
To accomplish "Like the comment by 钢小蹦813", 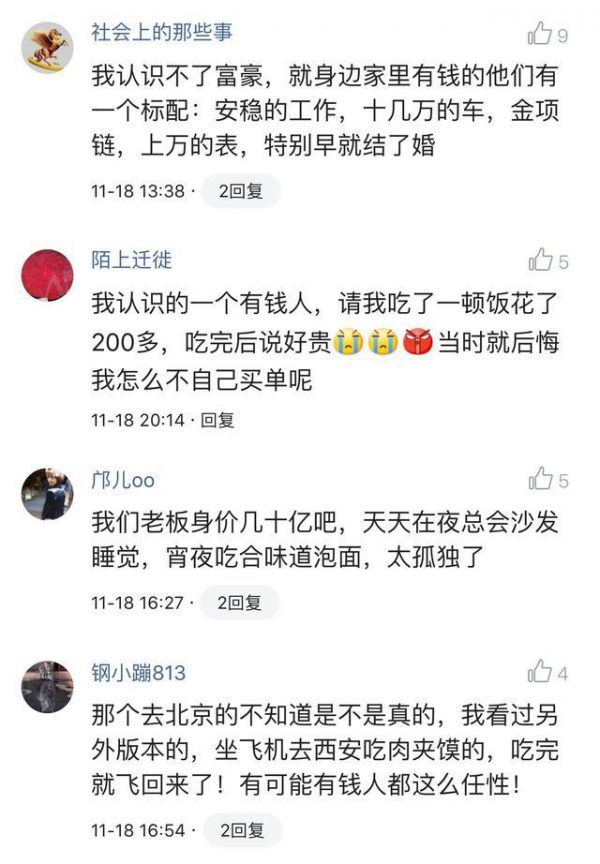I will point(541,672).
